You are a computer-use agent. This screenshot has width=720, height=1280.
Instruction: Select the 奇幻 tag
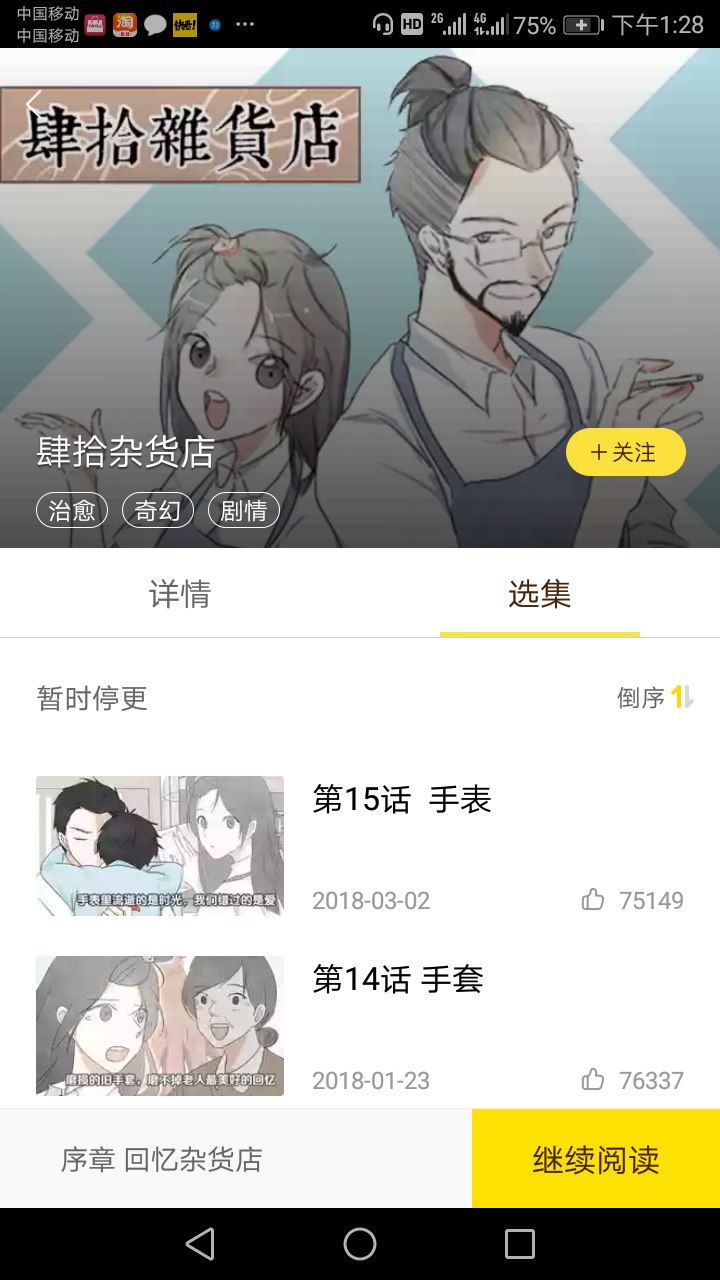pyautogui.click(x=158, y=510)
